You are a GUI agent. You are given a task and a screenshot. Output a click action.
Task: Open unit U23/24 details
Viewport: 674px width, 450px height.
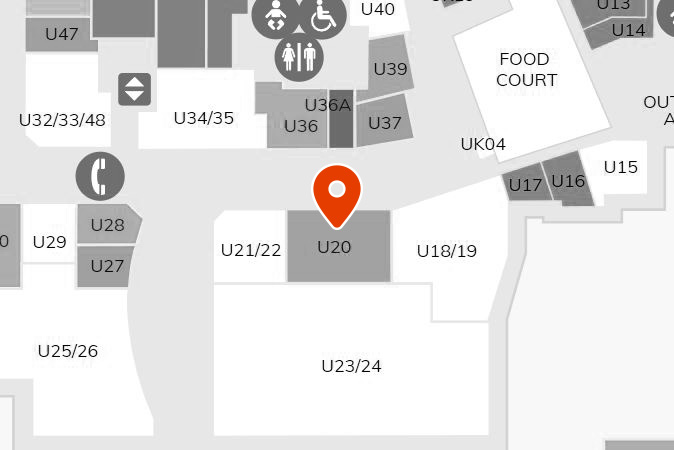point(351,366)
